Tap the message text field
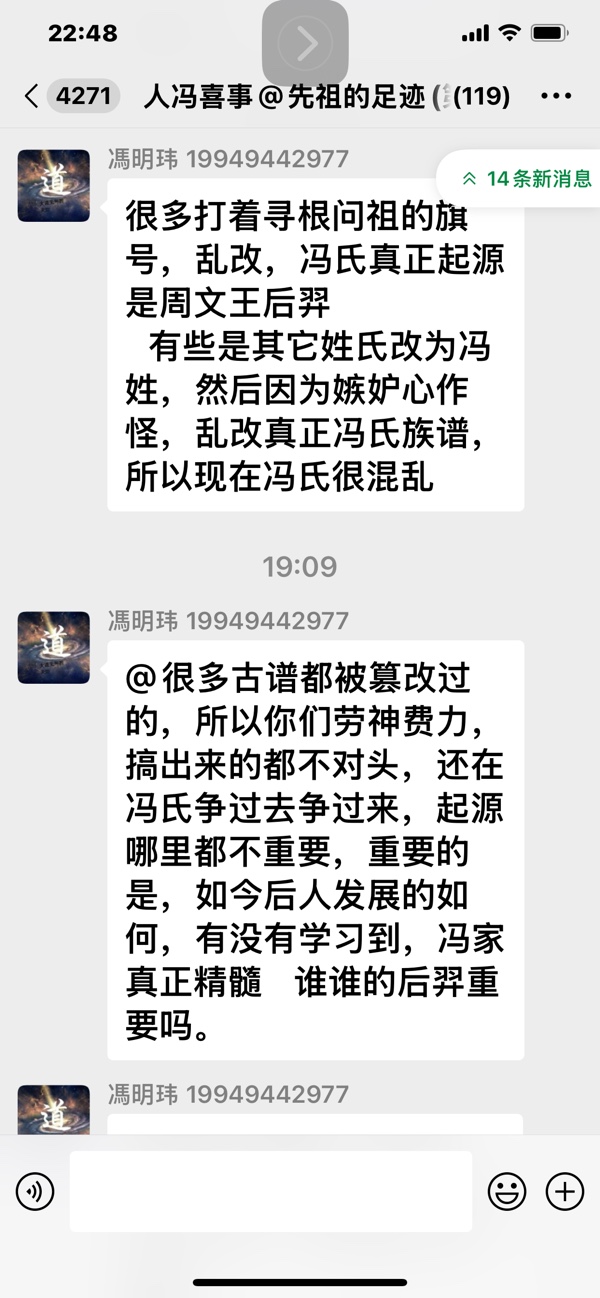This screenshot has width=600, height=1298. (271, 1191)
